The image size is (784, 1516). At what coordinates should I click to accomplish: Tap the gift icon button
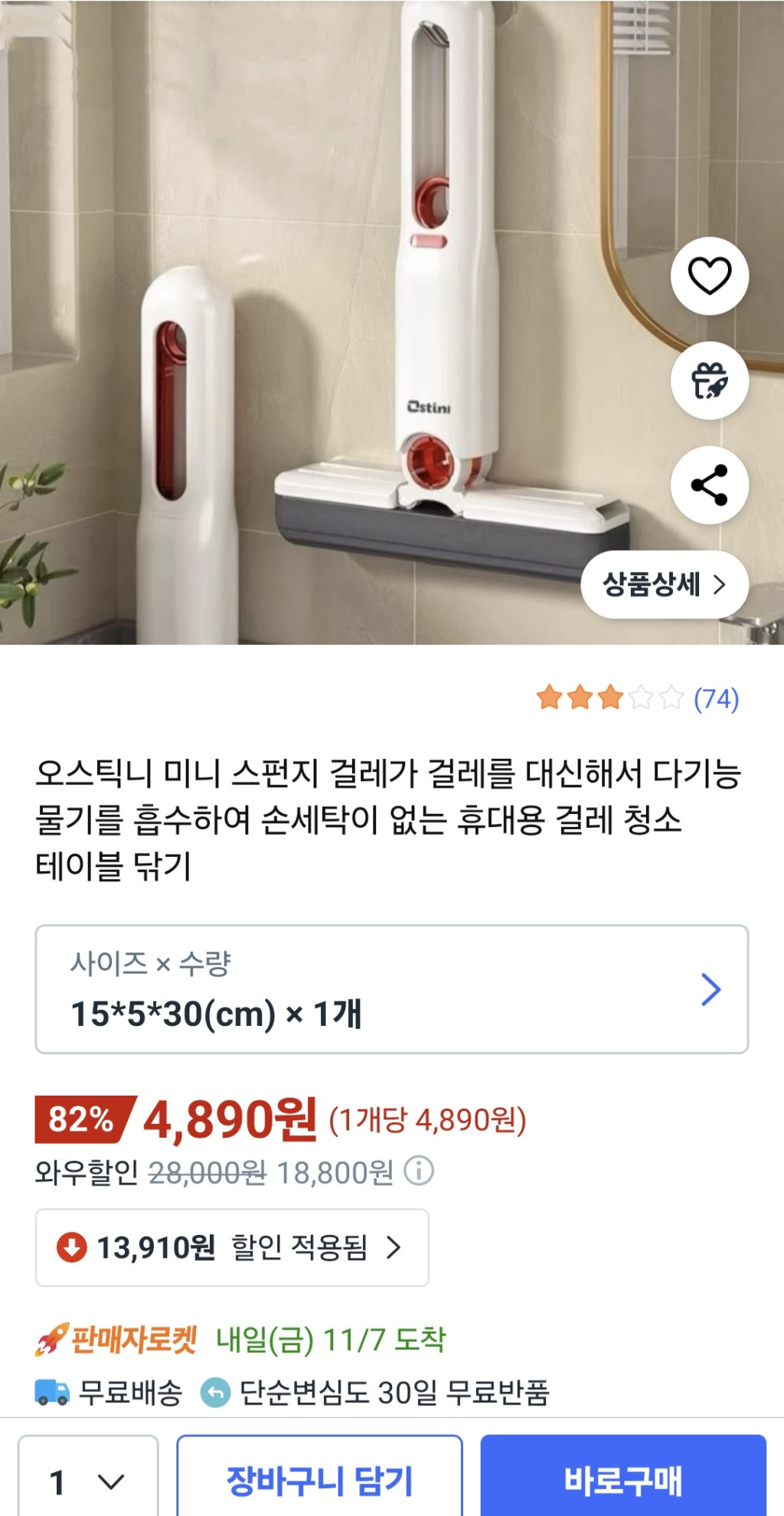[x=709, y=381]
